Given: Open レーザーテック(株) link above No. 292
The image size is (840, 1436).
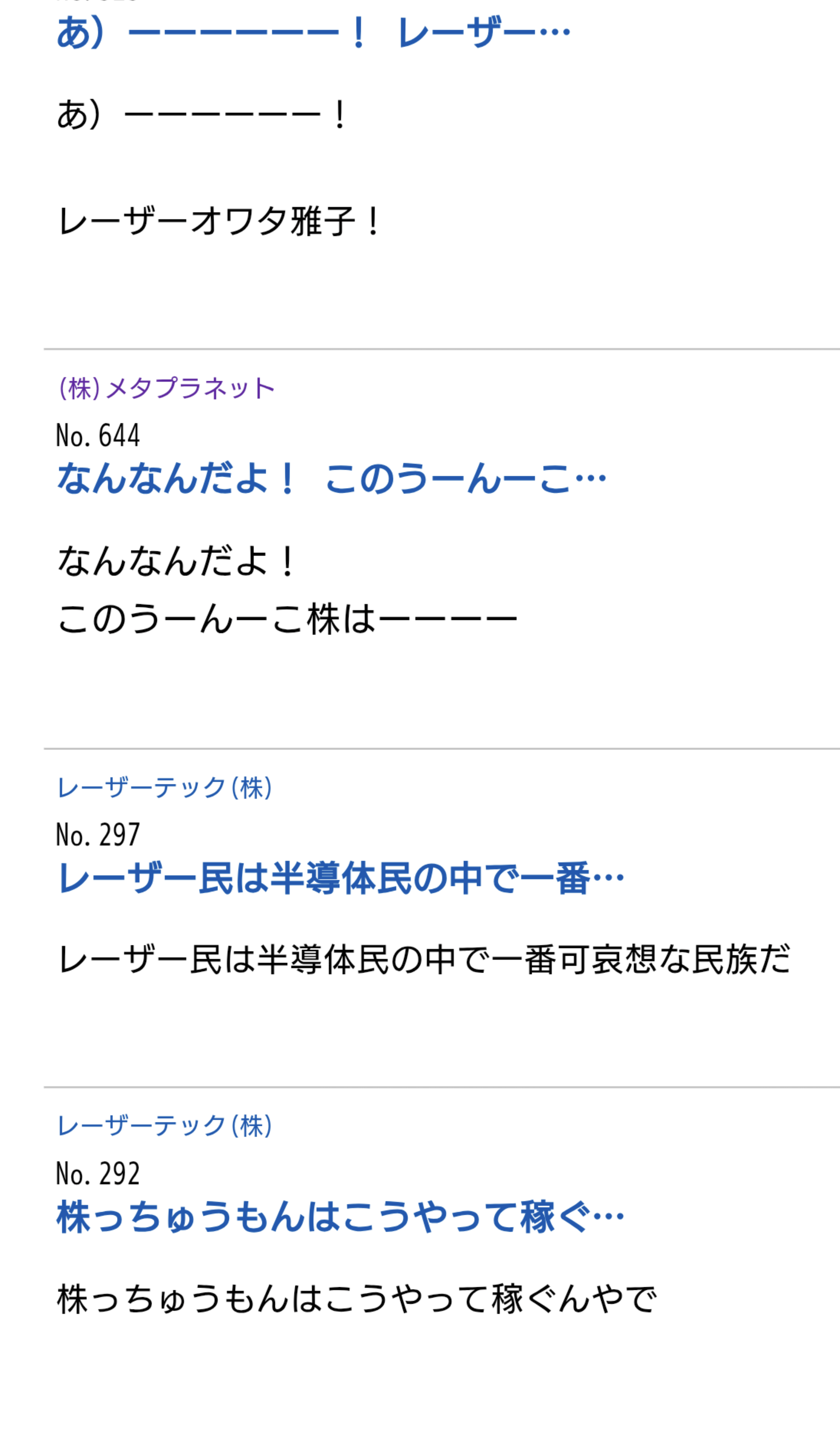Looking at the screenshot, I should point(165,1126).
